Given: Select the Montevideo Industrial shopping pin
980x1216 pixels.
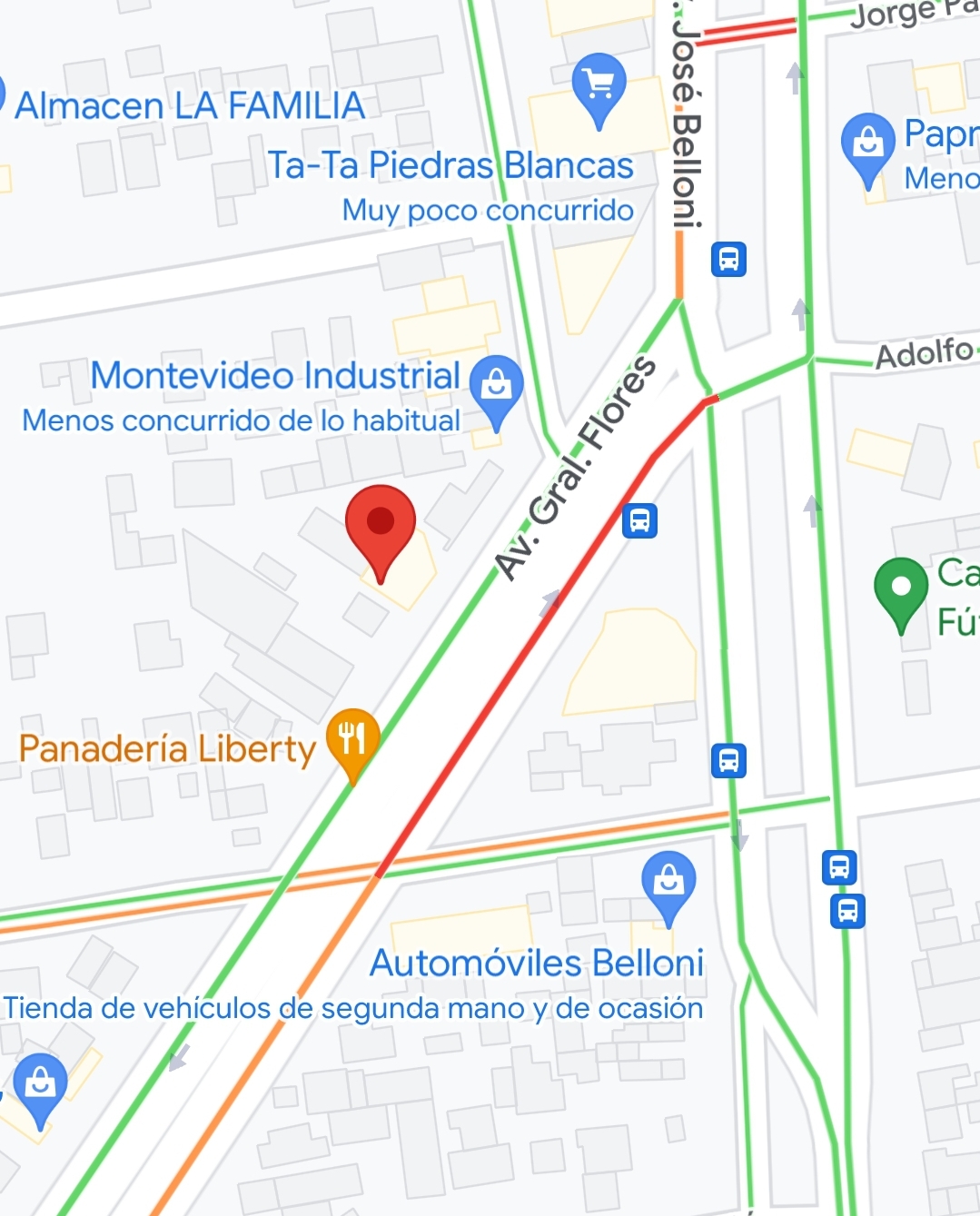Looking at the screenshot, I should 496,388.
